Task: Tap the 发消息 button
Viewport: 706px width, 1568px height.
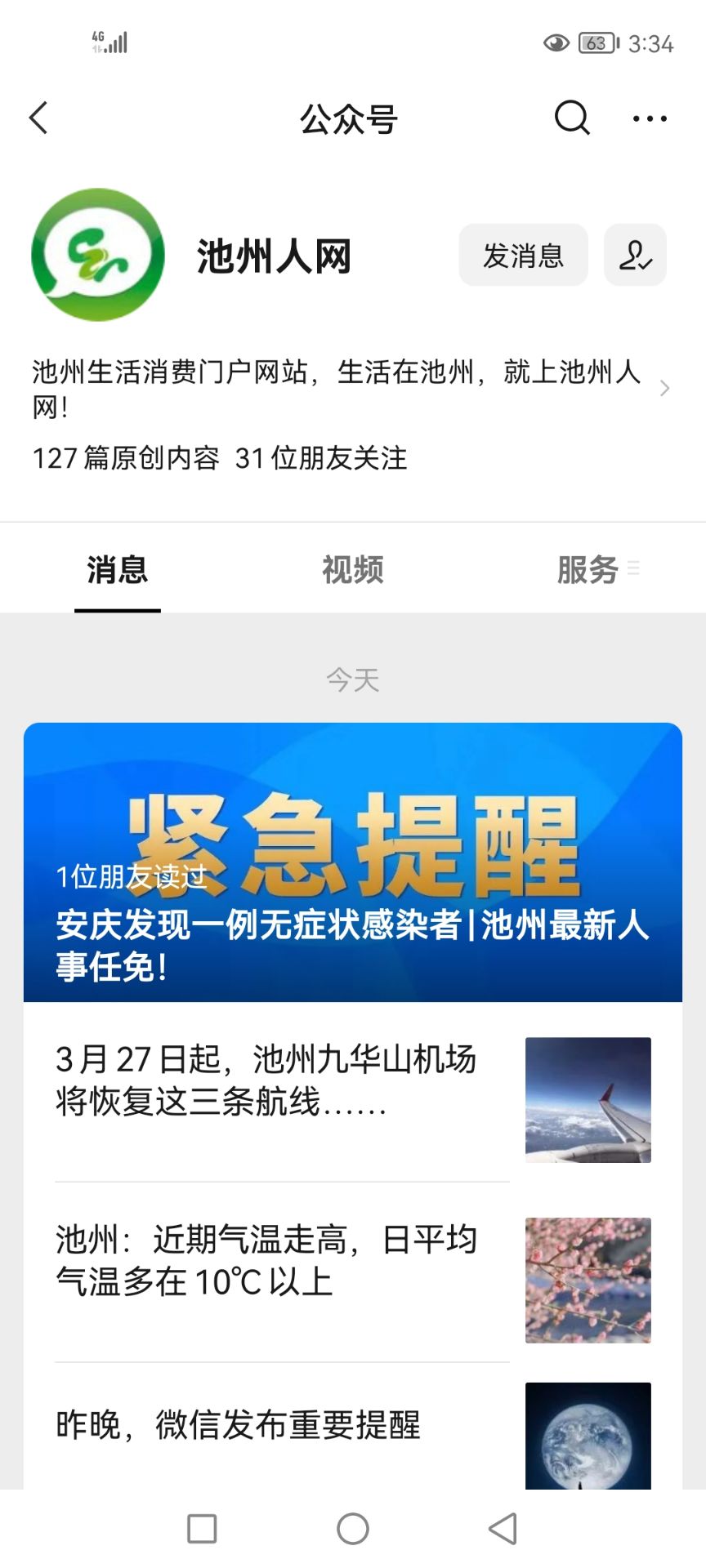Action: tap(523, 256)
